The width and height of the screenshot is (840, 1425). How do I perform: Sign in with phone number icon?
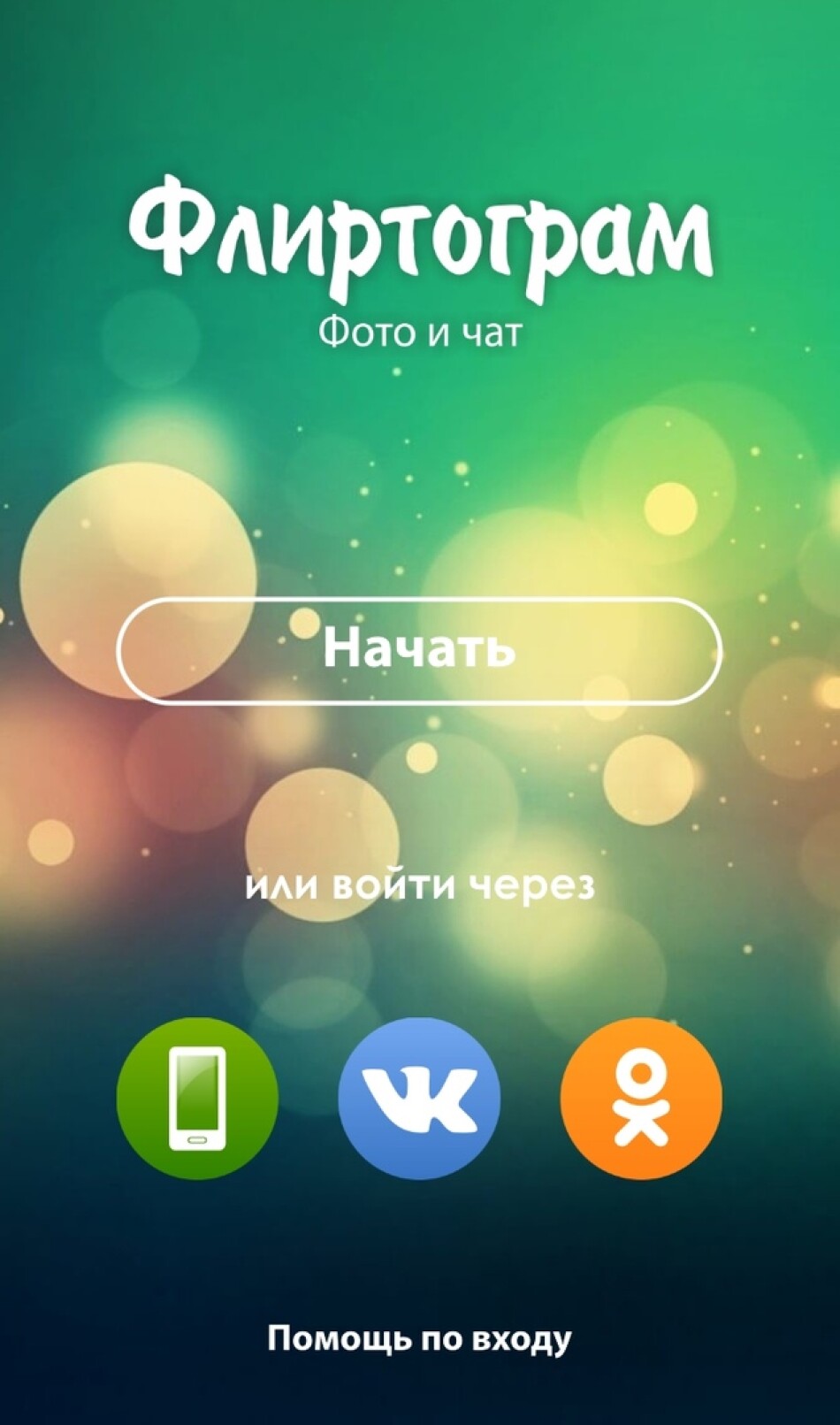(197, 1098)
